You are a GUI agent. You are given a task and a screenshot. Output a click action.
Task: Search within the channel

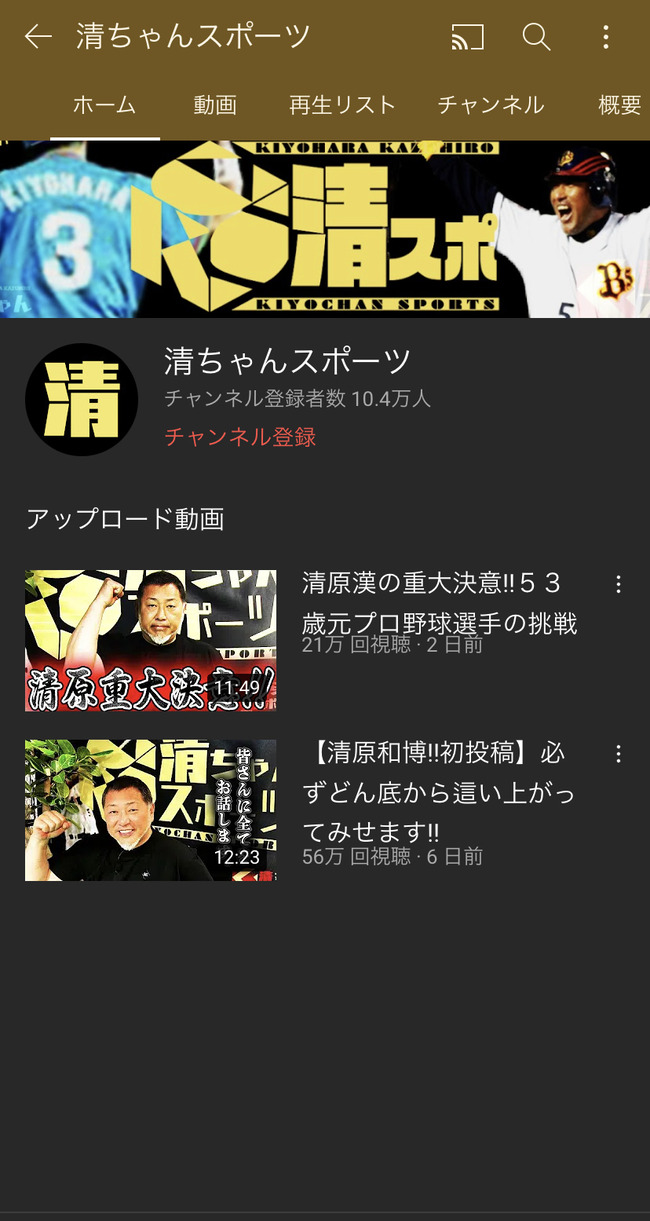[537, 38]
